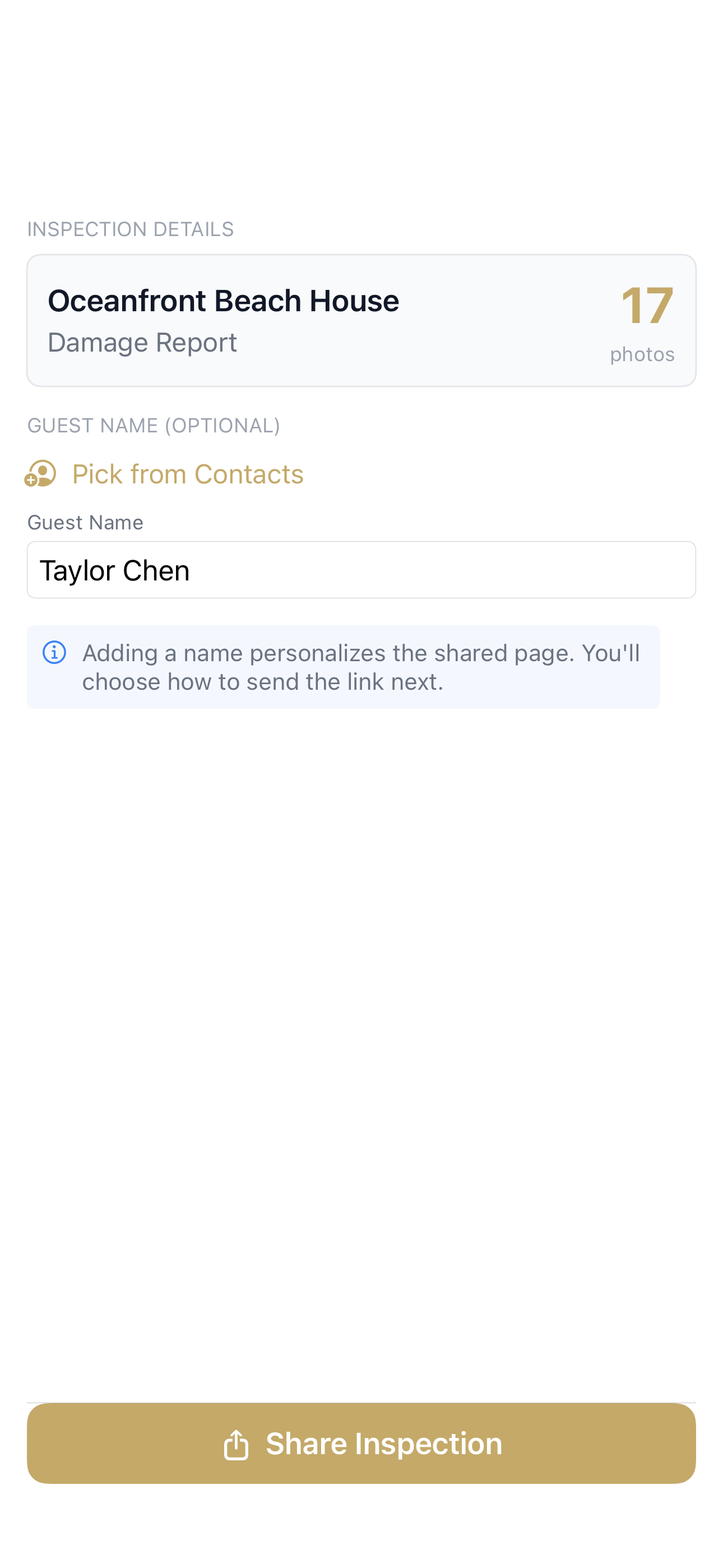The image size is (723, 1568).
Task: Tap the add-contact icon beside Pick from Contacts
Action: pos(41,473)
